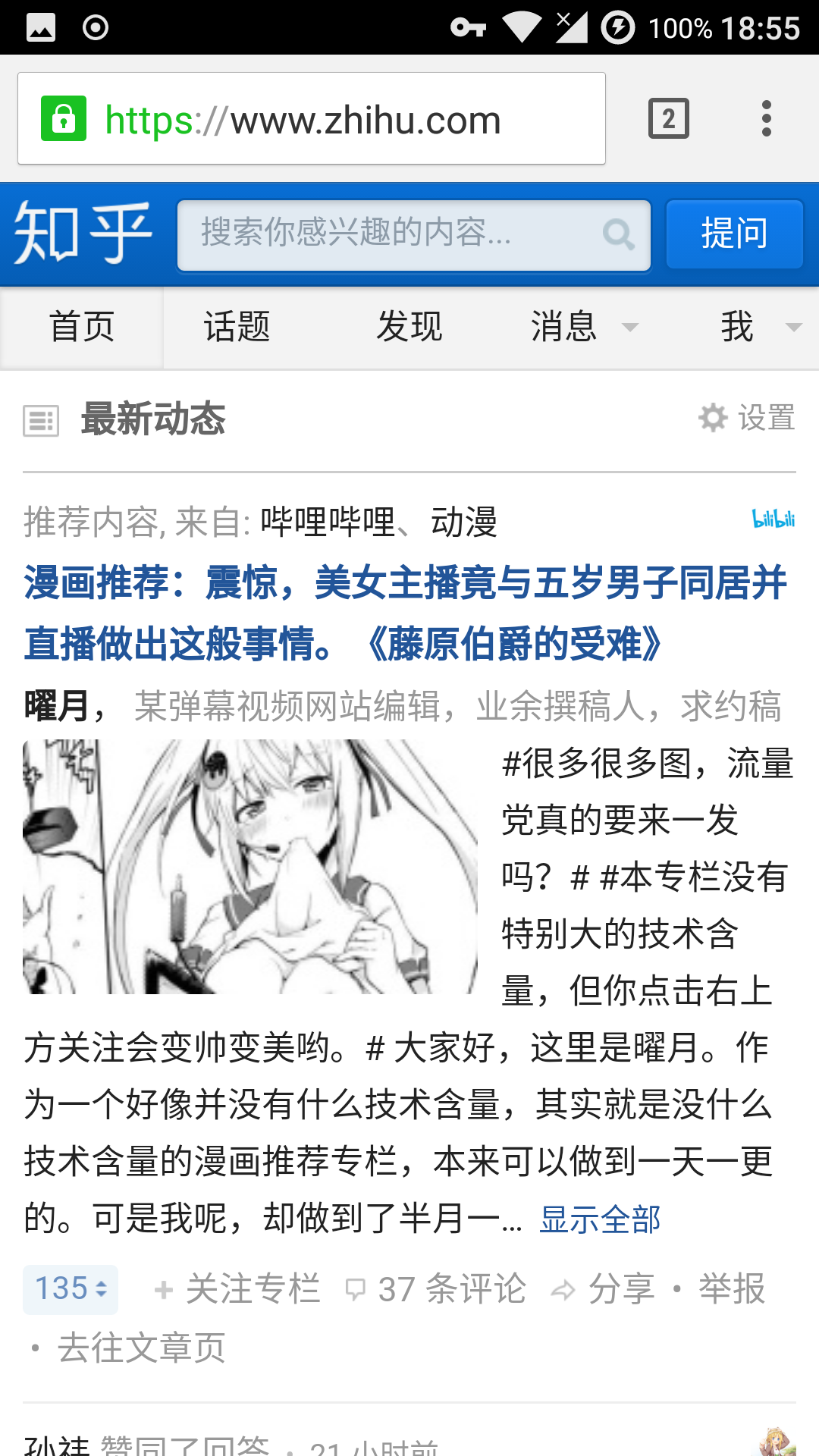Tap the 135 vote button
Screen dimensions: 819x1456
click(71, 1289)
